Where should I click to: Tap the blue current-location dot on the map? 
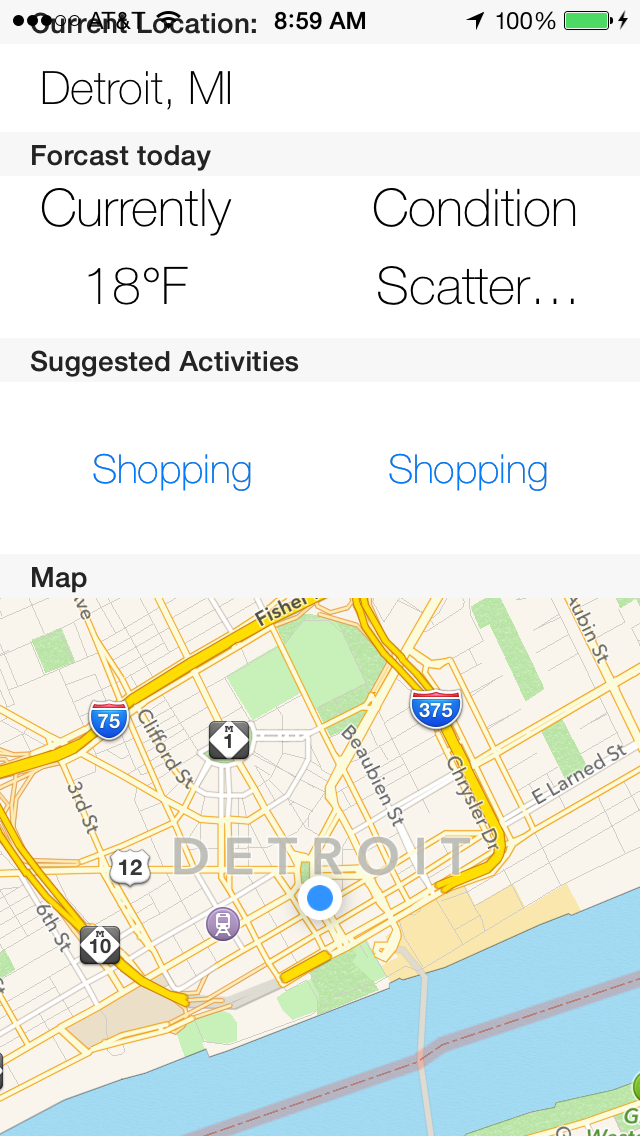[320, 897]
